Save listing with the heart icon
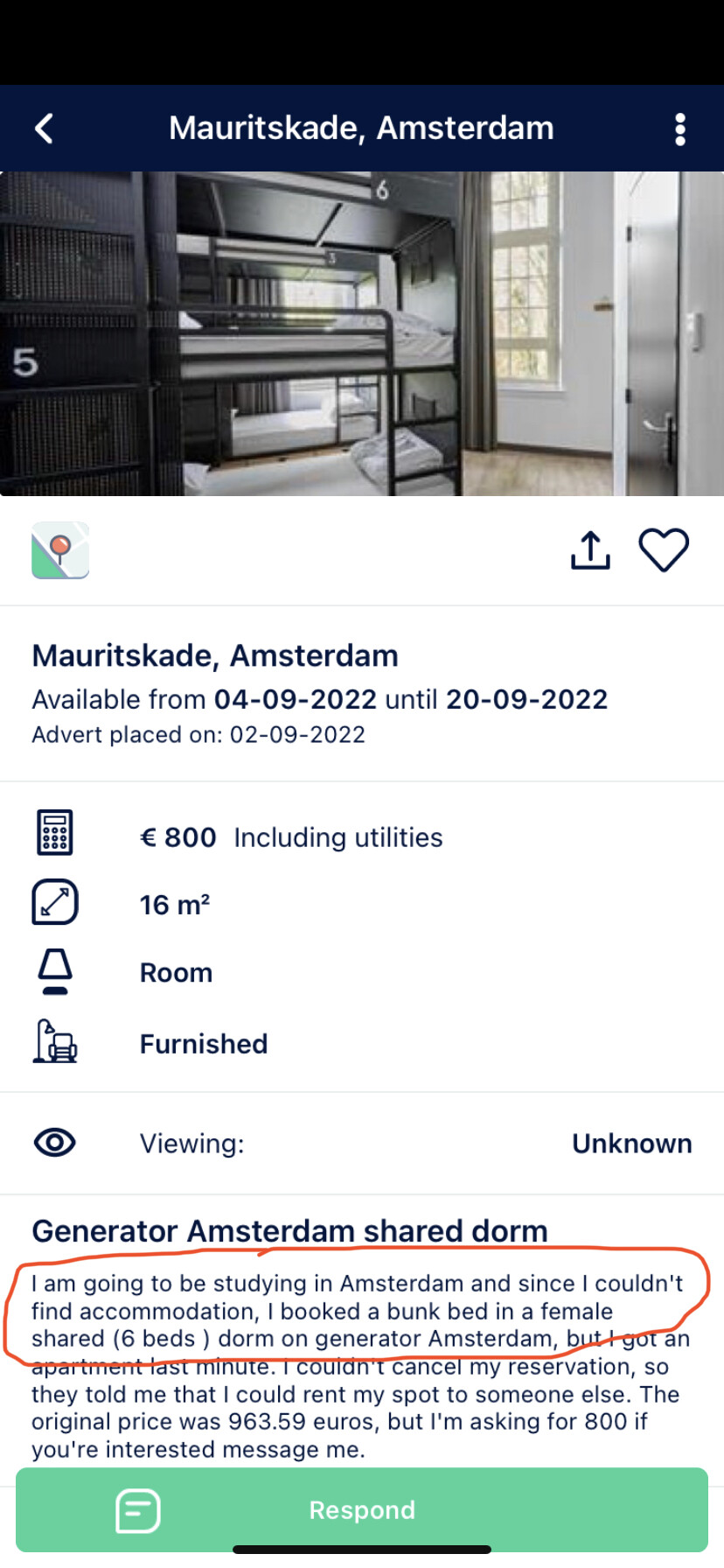This screenshot has width=724, height=1568. (664, 550)
